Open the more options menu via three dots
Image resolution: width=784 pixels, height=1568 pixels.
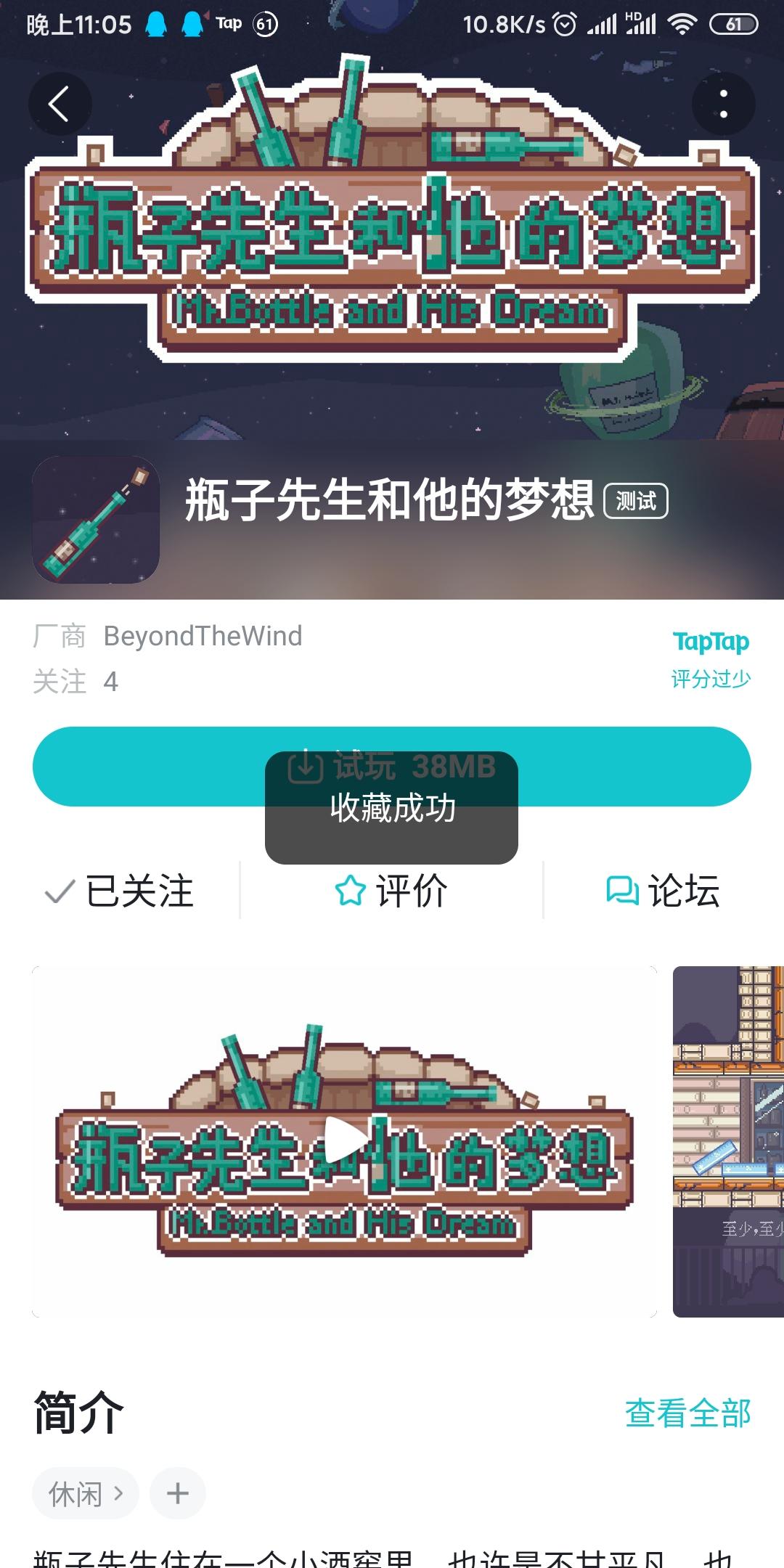(x=723, y=103)
